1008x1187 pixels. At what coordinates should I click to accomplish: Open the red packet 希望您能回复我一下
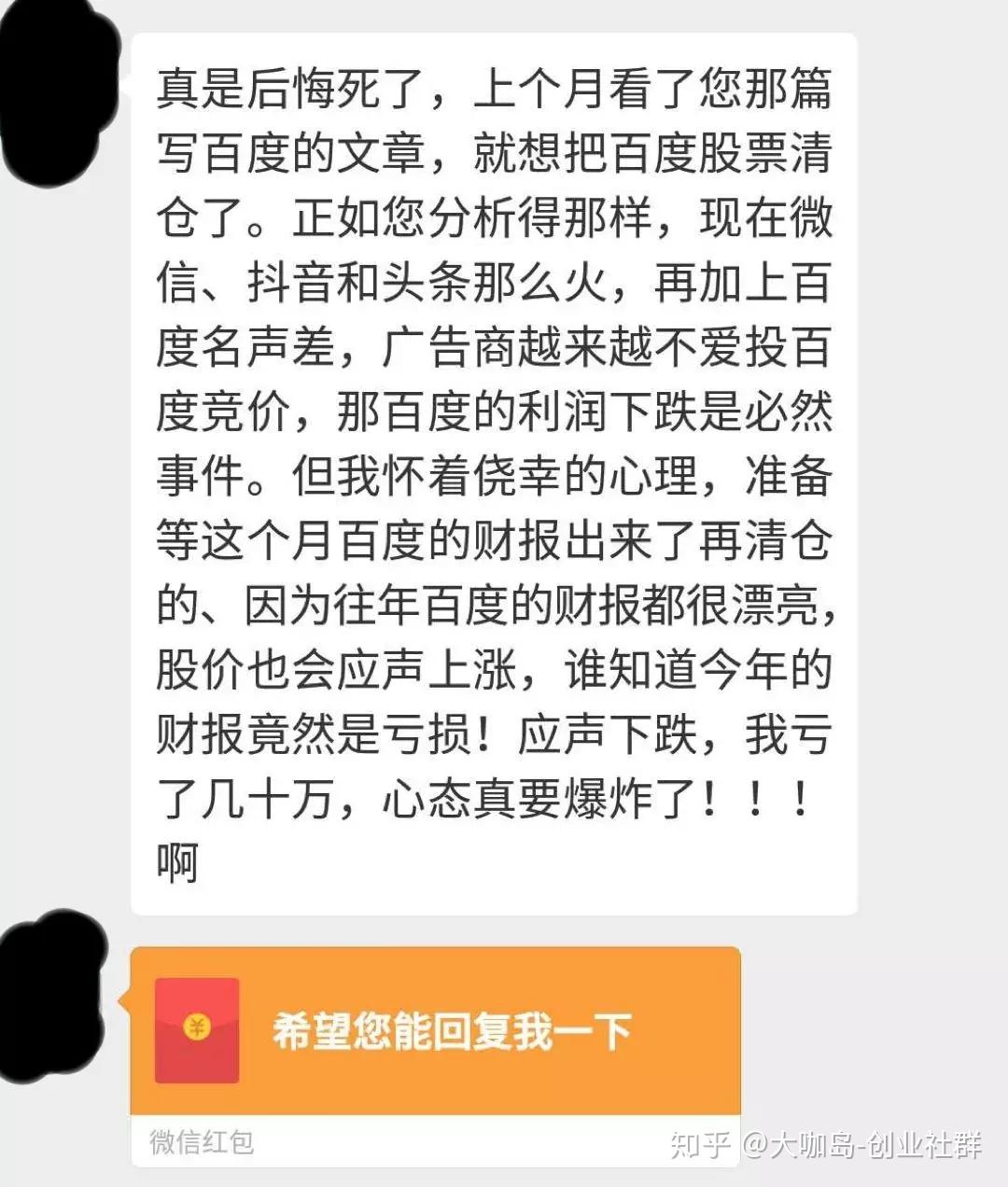(x=435, y=1031)
